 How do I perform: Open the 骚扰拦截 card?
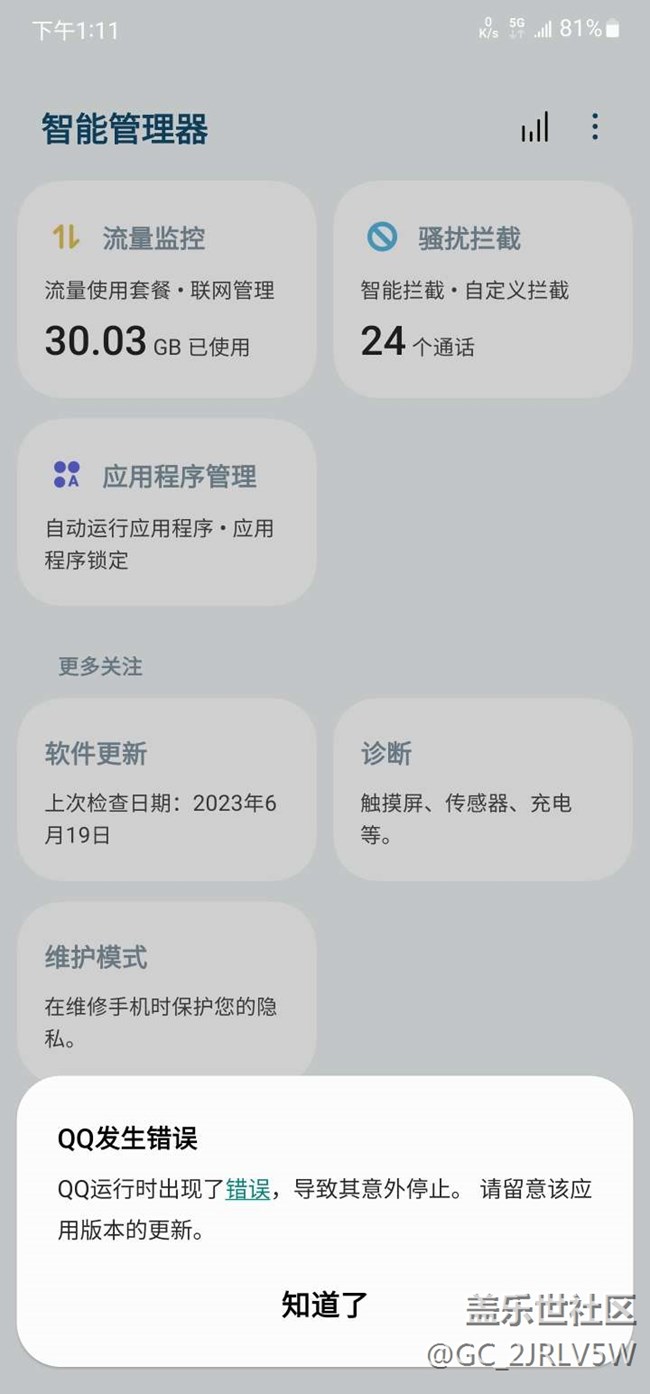click(482, 290)
